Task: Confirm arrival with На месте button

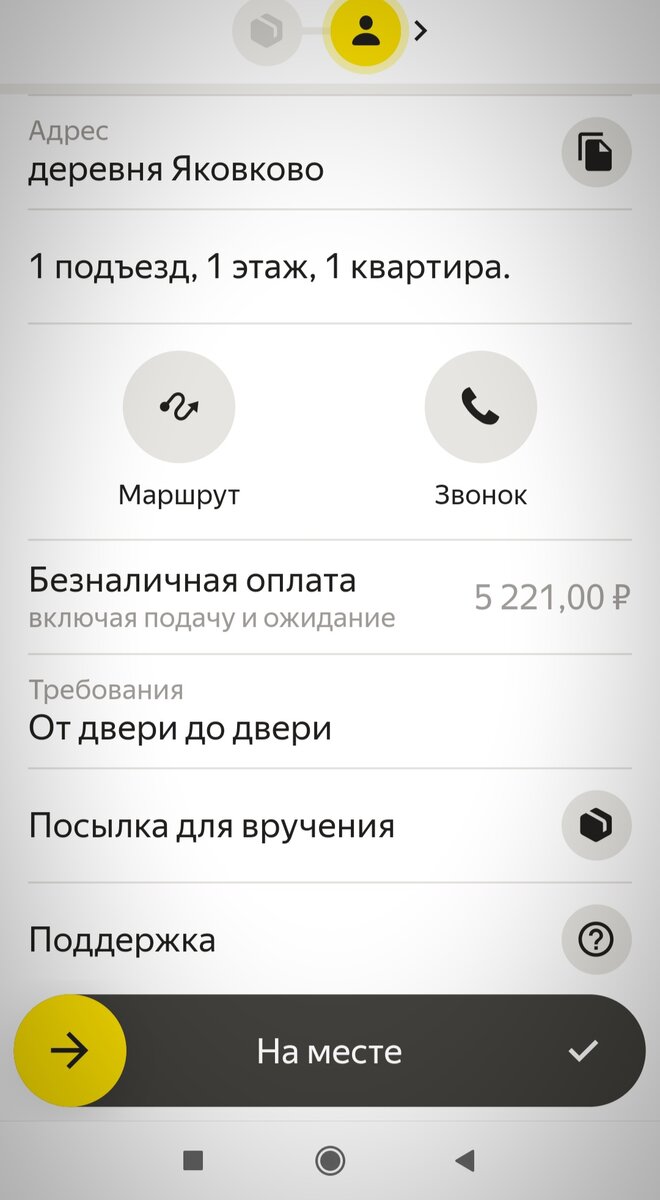Action: coord(70,1051)
